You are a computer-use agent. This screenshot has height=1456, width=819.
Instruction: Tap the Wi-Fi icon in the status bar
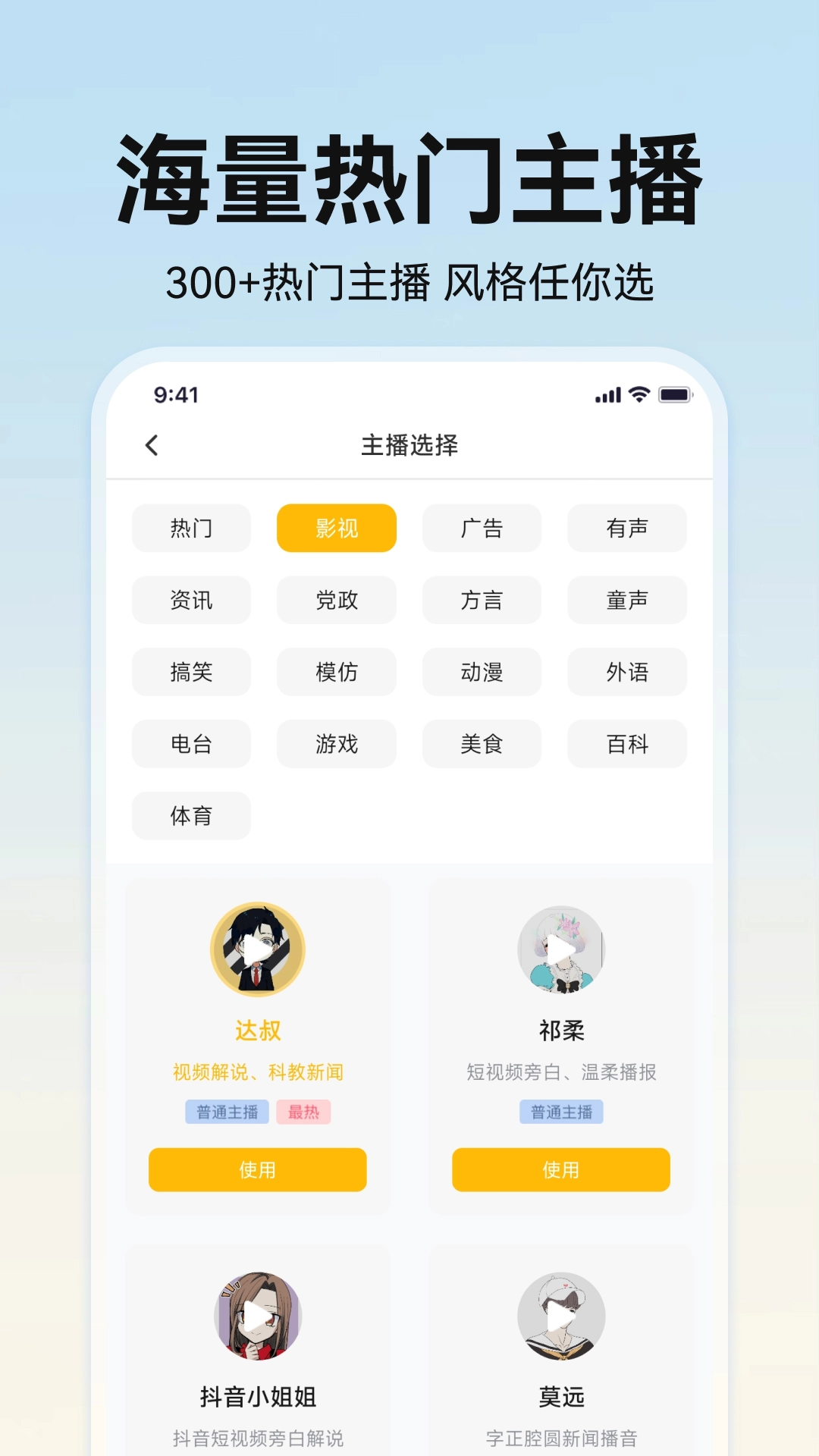(639, 394)
